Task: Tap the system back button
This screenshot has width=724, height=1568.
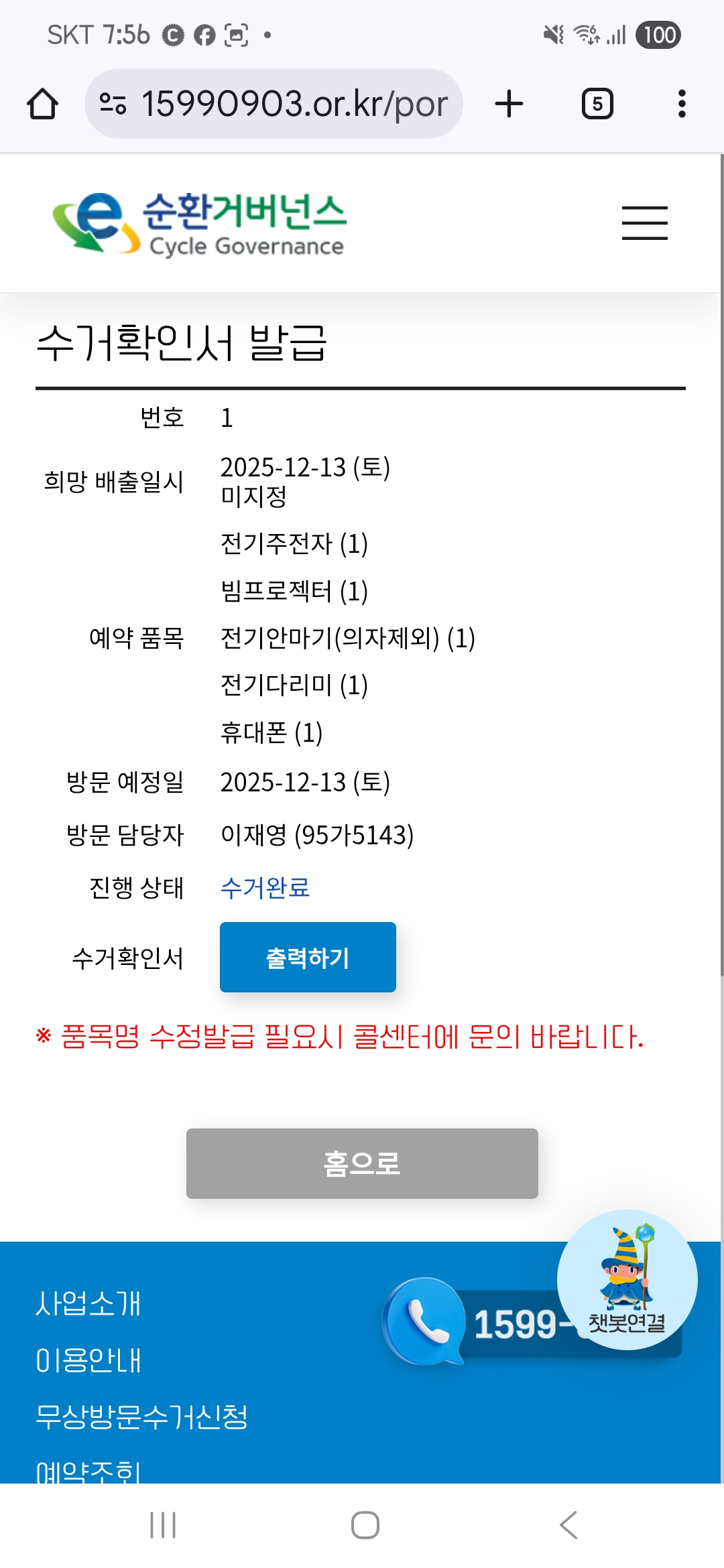Action: click(x=568, y=1525)
